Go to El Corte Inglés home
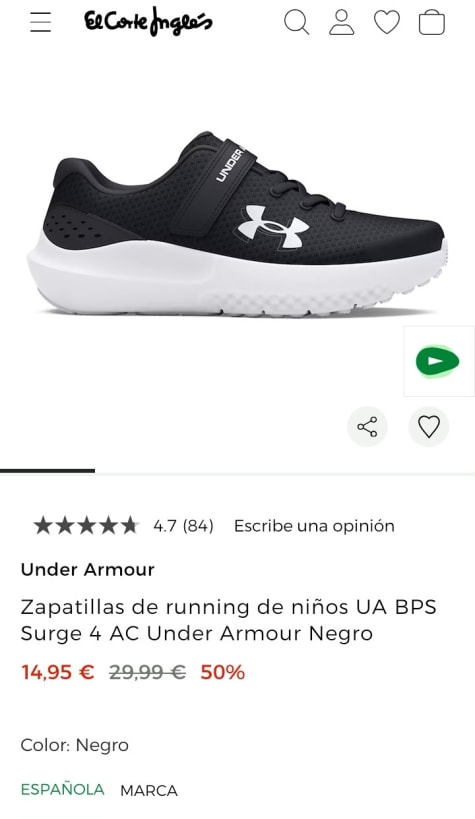The image size is (475, 819). (x=148, y=22)
